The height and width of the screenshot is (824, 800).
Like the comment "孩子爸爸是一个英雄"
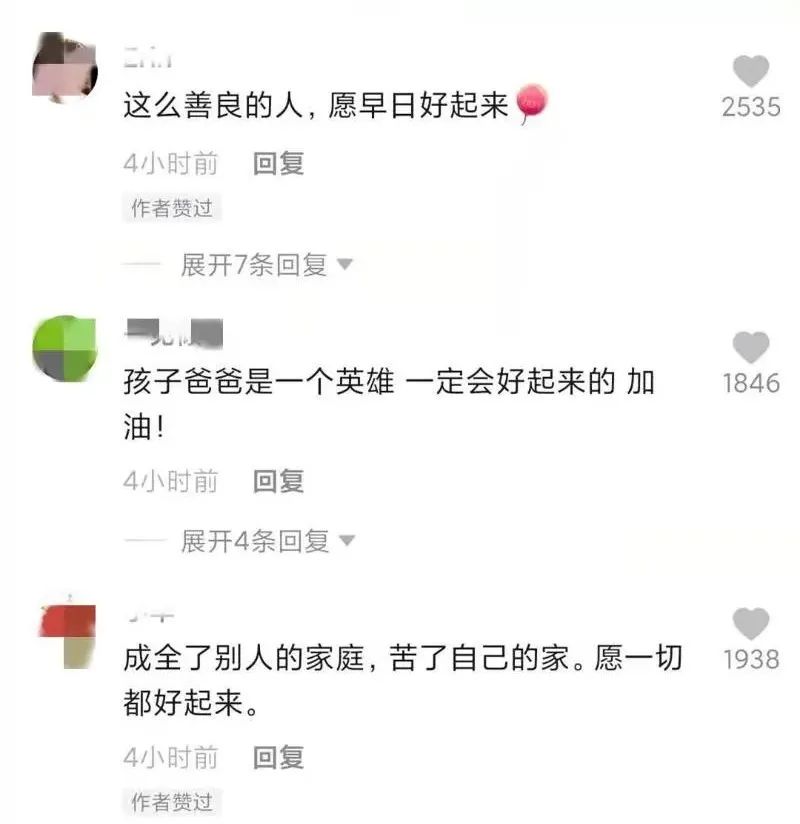[750, 348]
